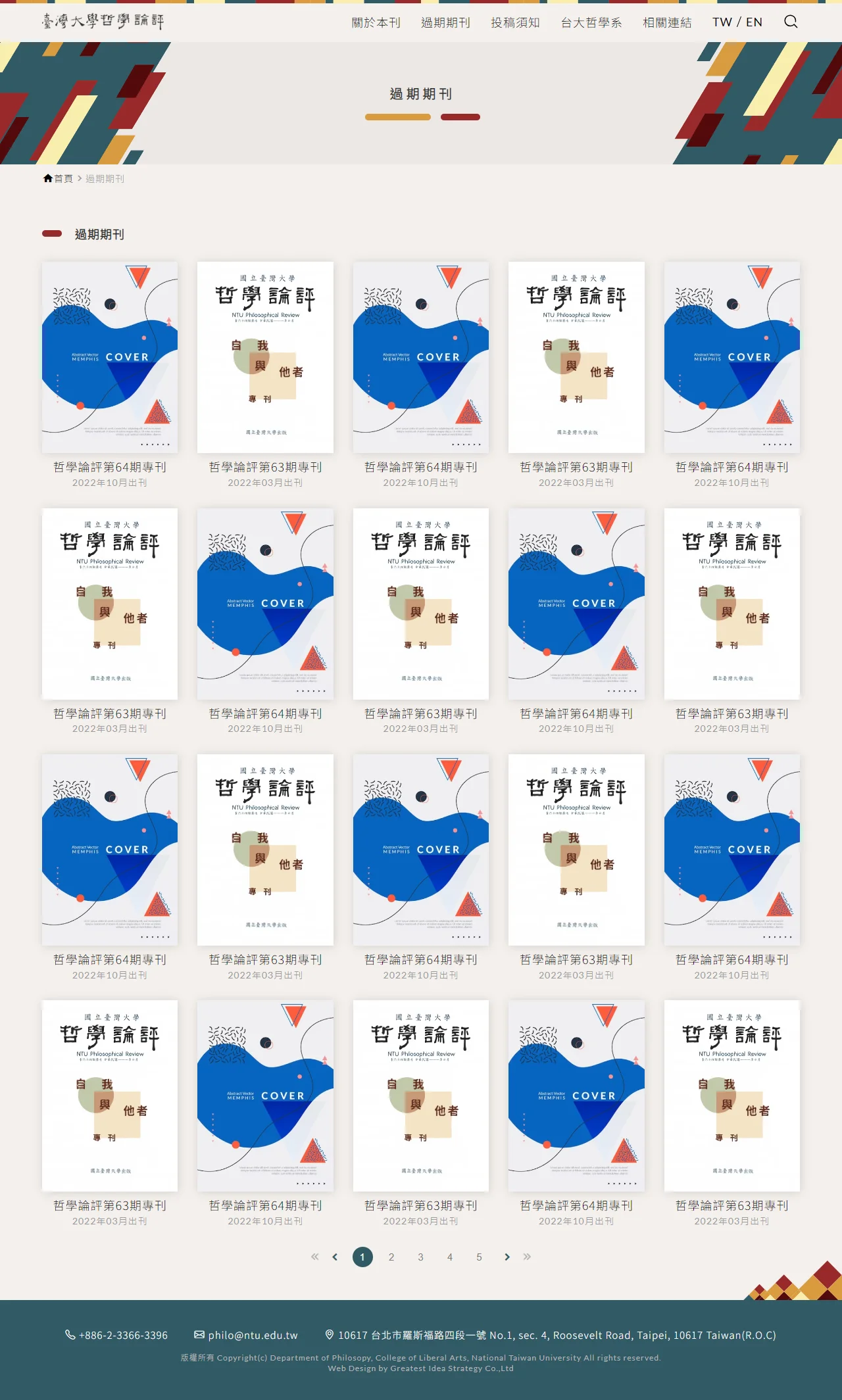Jump to the last page double arrow
Image resolution: width=842 pixels, height=1400 pixels.
[x=527, y=1257]
